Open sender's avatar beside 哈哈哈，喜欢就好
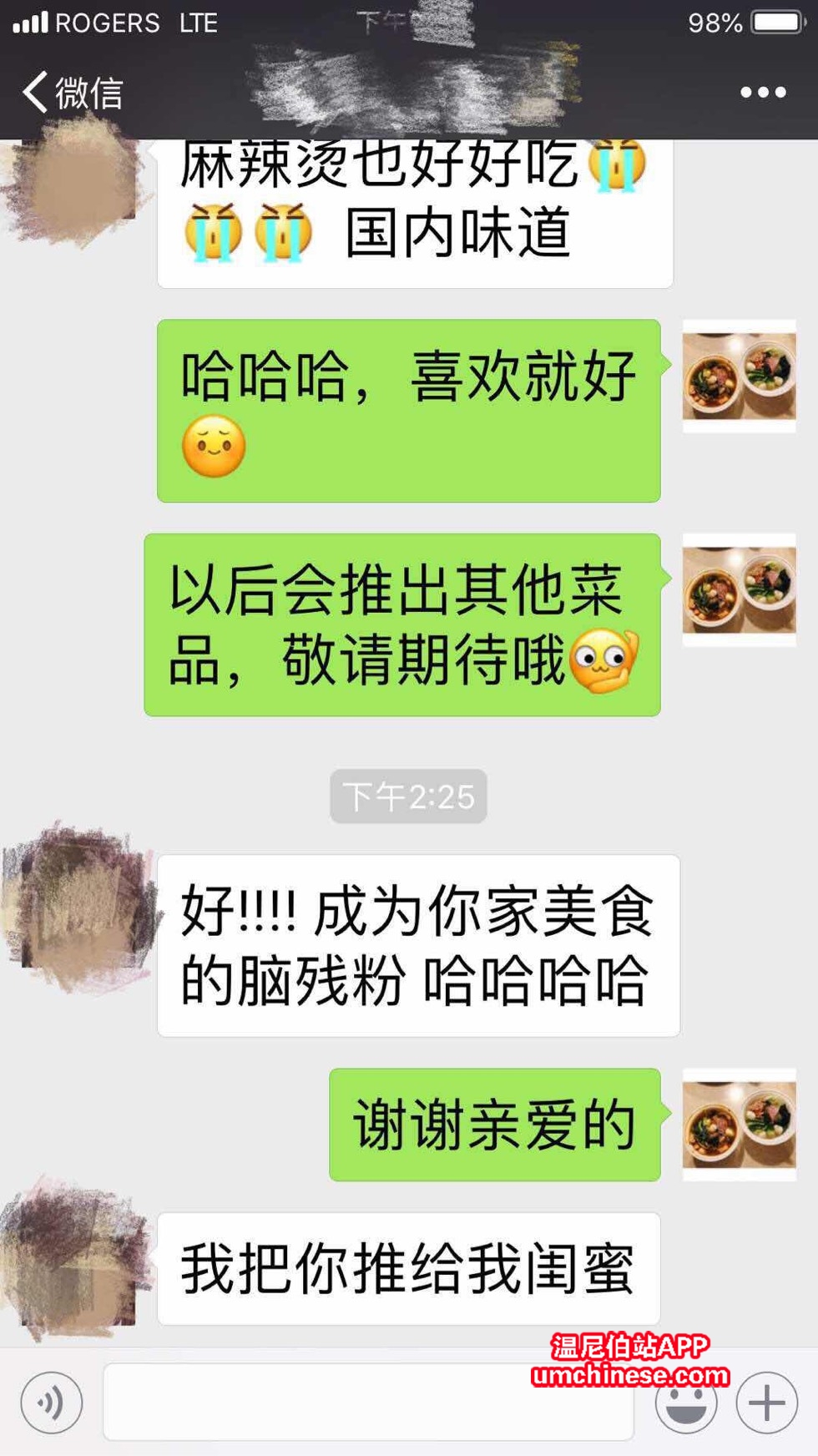The width and height of the screenshot is (818, 1456). click(x=739, y=376)
